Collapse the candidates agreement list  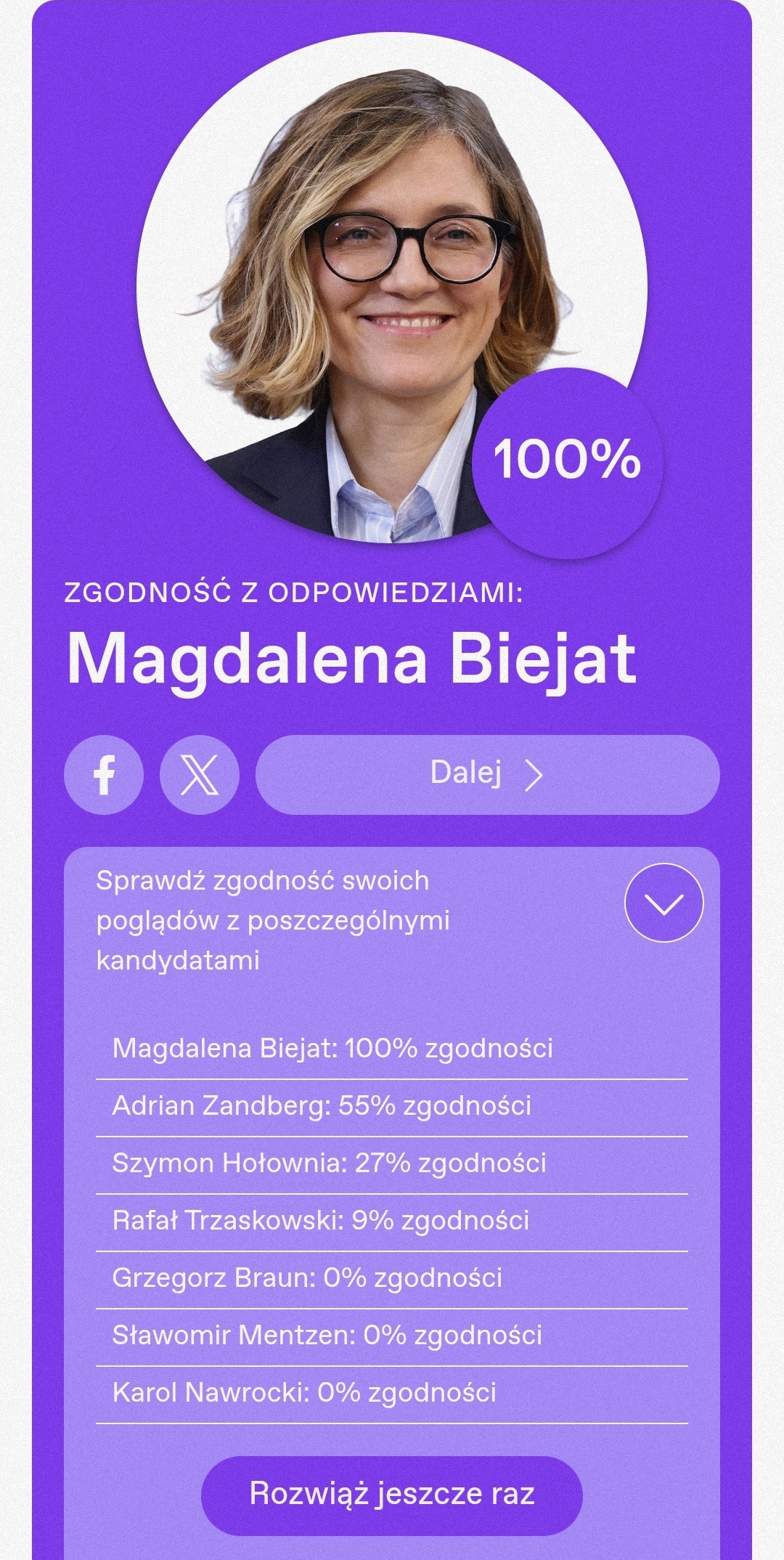pyautogui.click(x=663, y=903)
